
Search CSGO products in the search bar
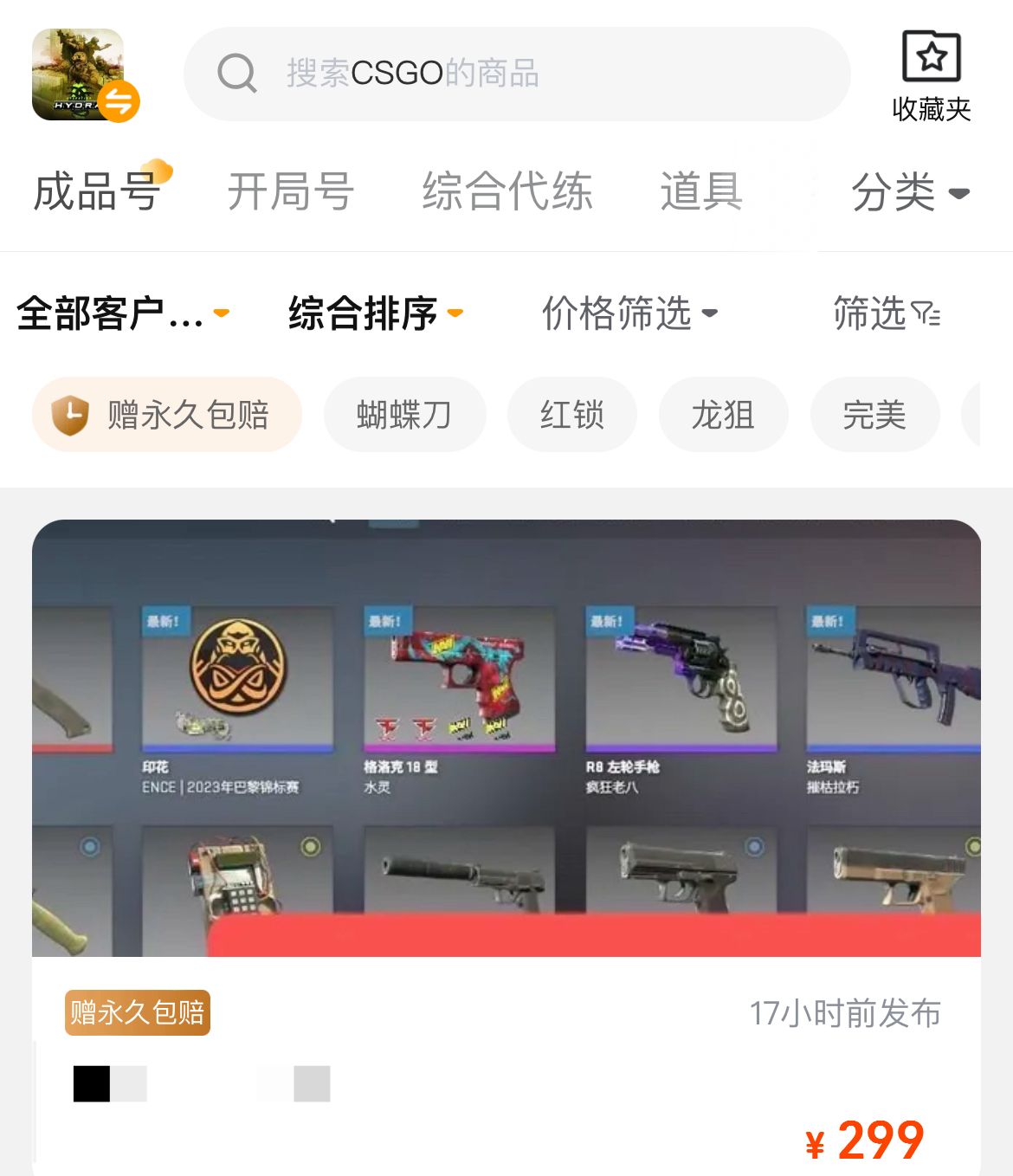pos(516,74)
